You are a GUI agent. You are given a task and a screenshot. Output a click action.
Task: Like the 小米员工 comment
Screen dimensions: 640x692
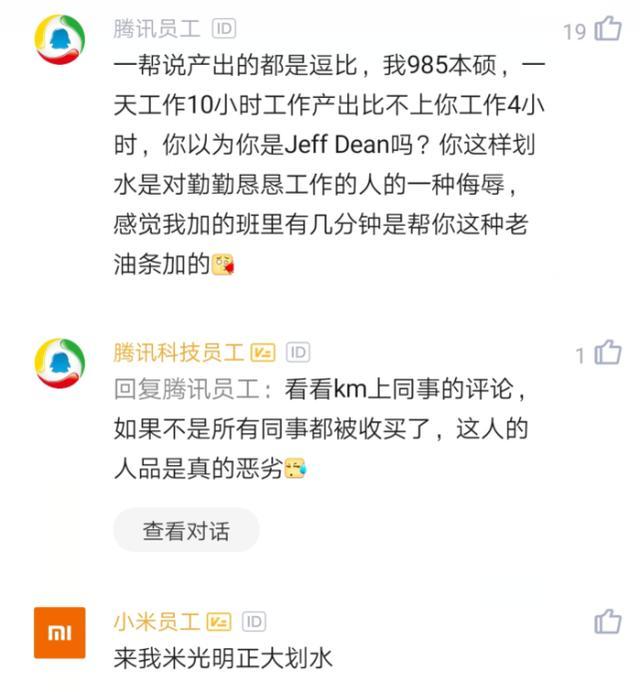tap(608, 622)
